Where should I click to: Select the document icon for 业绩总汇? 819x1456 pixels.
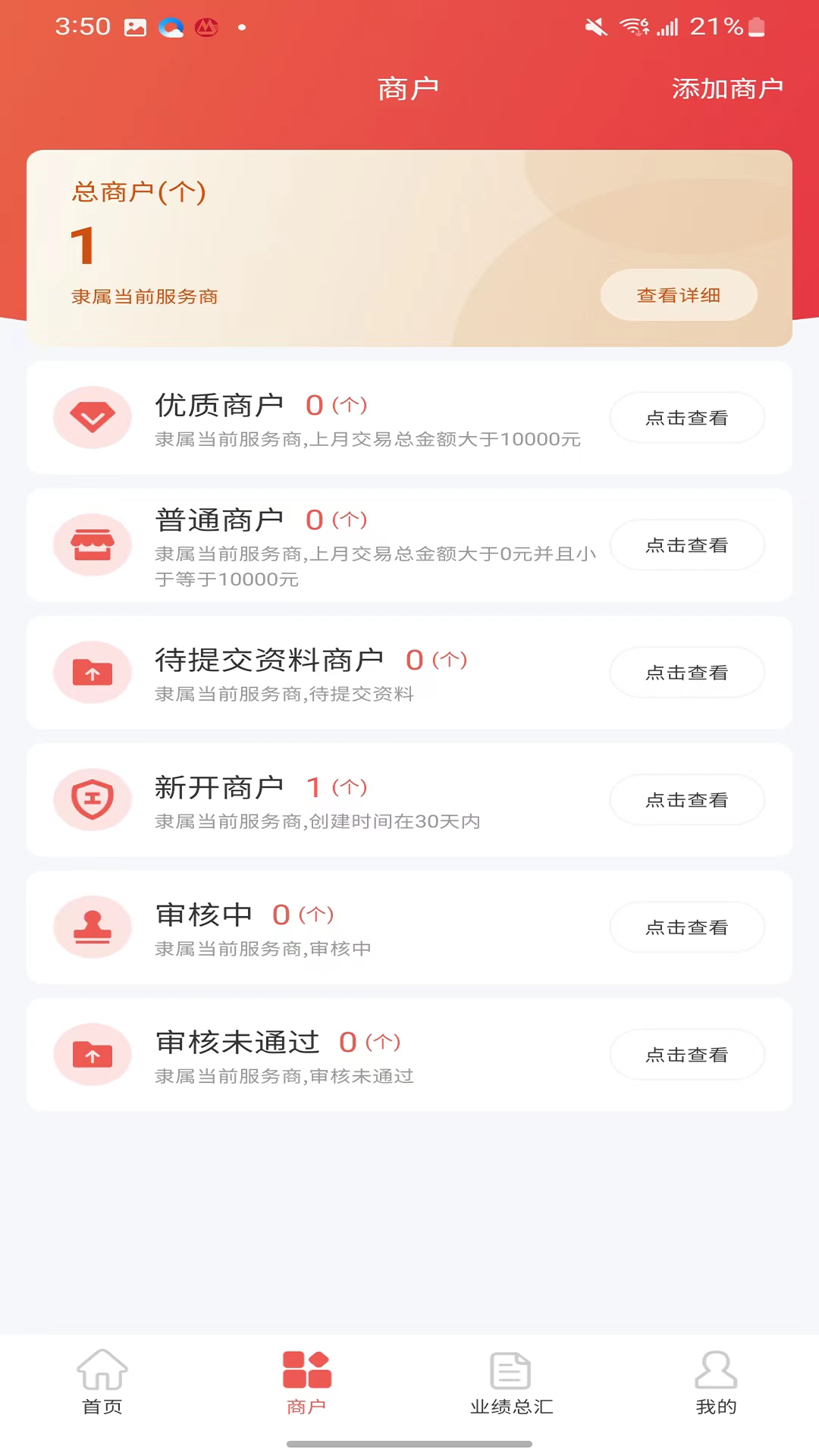511,1370
